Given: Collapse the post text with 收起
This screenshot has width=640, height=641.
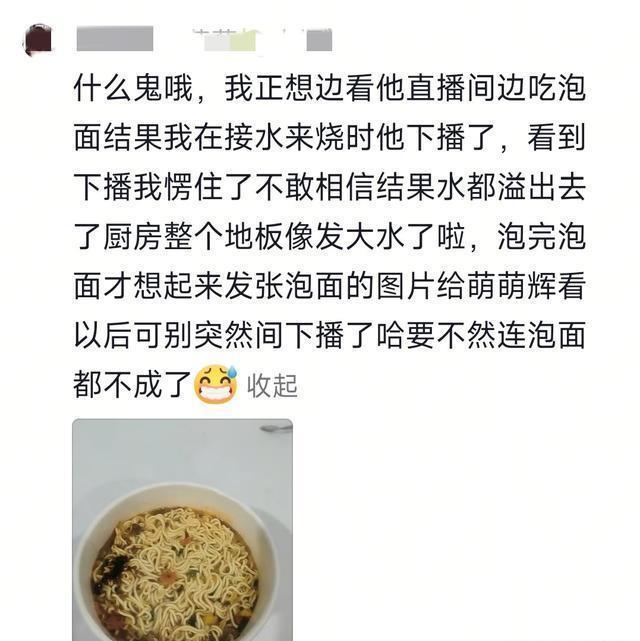Looking at the screenshot, I should click(272, 385).
